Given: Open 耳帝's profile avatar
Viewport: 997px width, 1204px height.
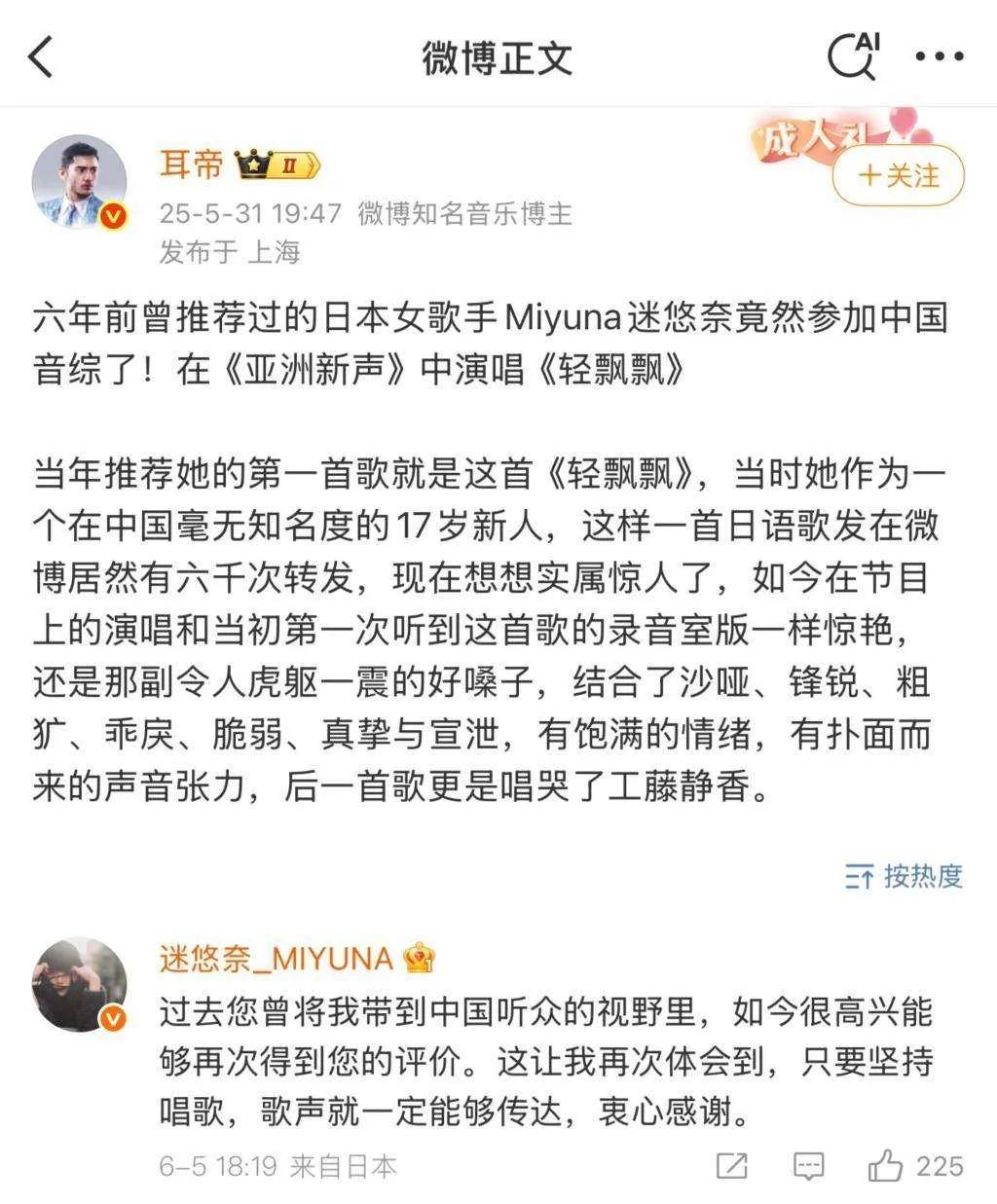Looking at the screenshot, I should [80, 183].
